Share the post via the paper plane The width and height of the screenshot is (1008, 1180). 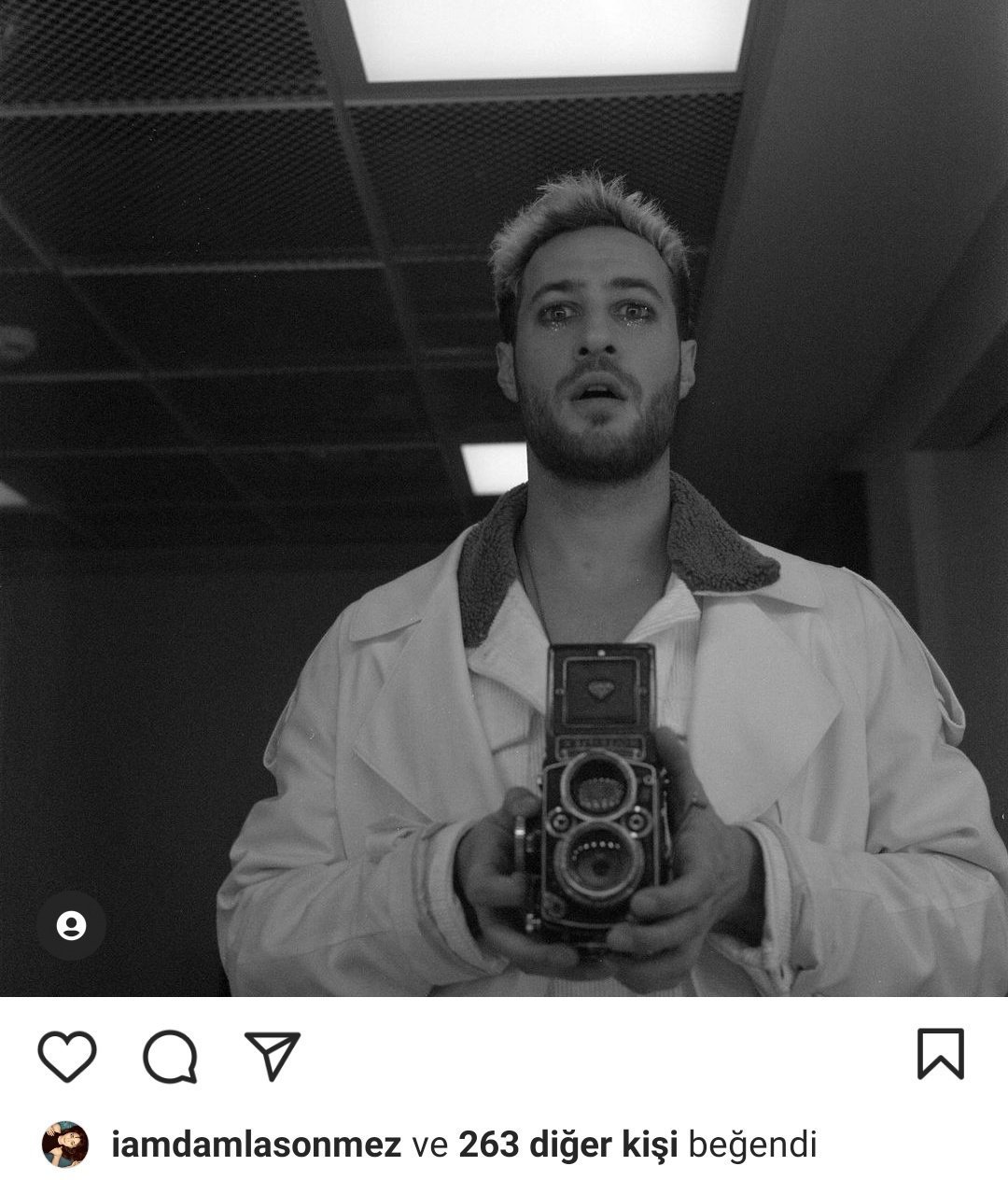(x=272, y=1056)
